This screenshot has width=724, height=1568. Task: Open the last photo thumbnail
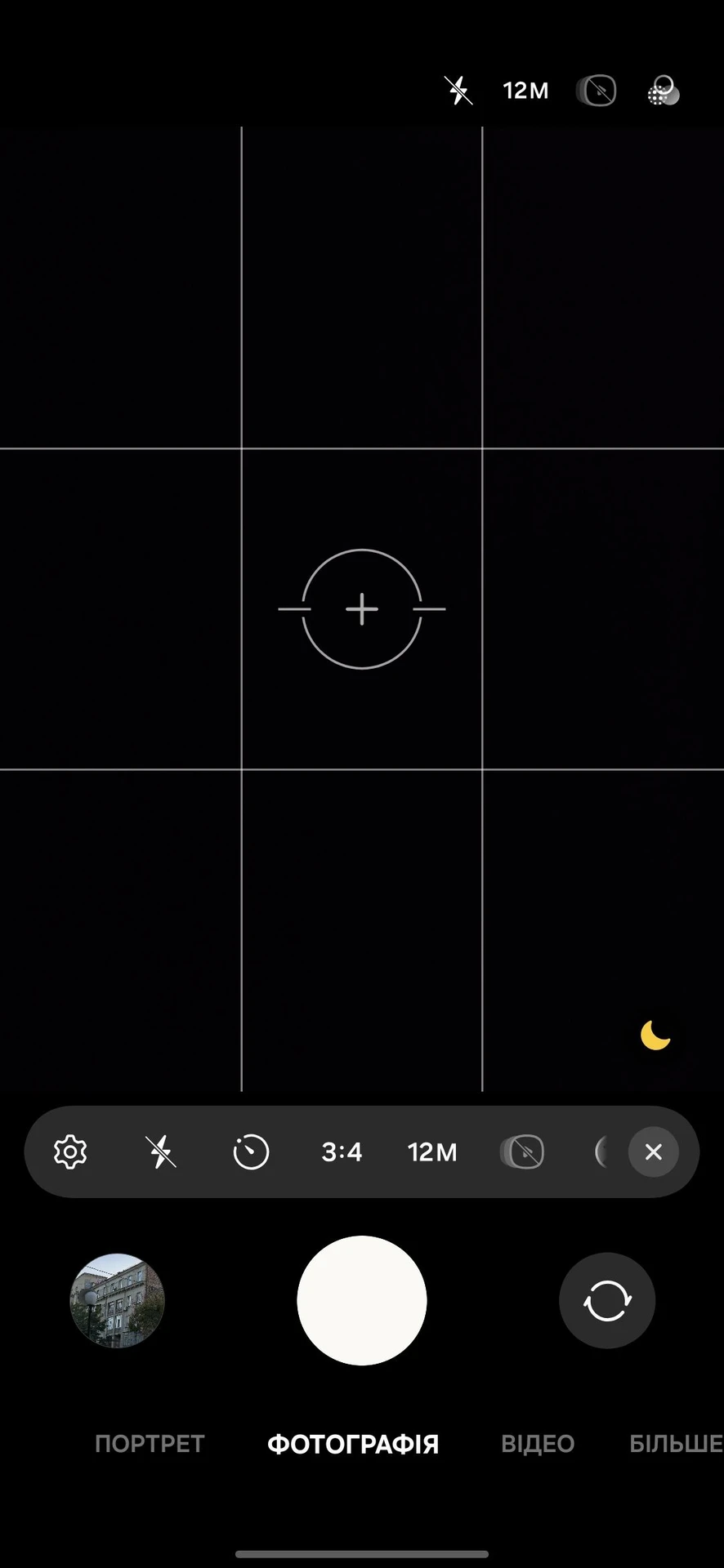point(117,1300)
